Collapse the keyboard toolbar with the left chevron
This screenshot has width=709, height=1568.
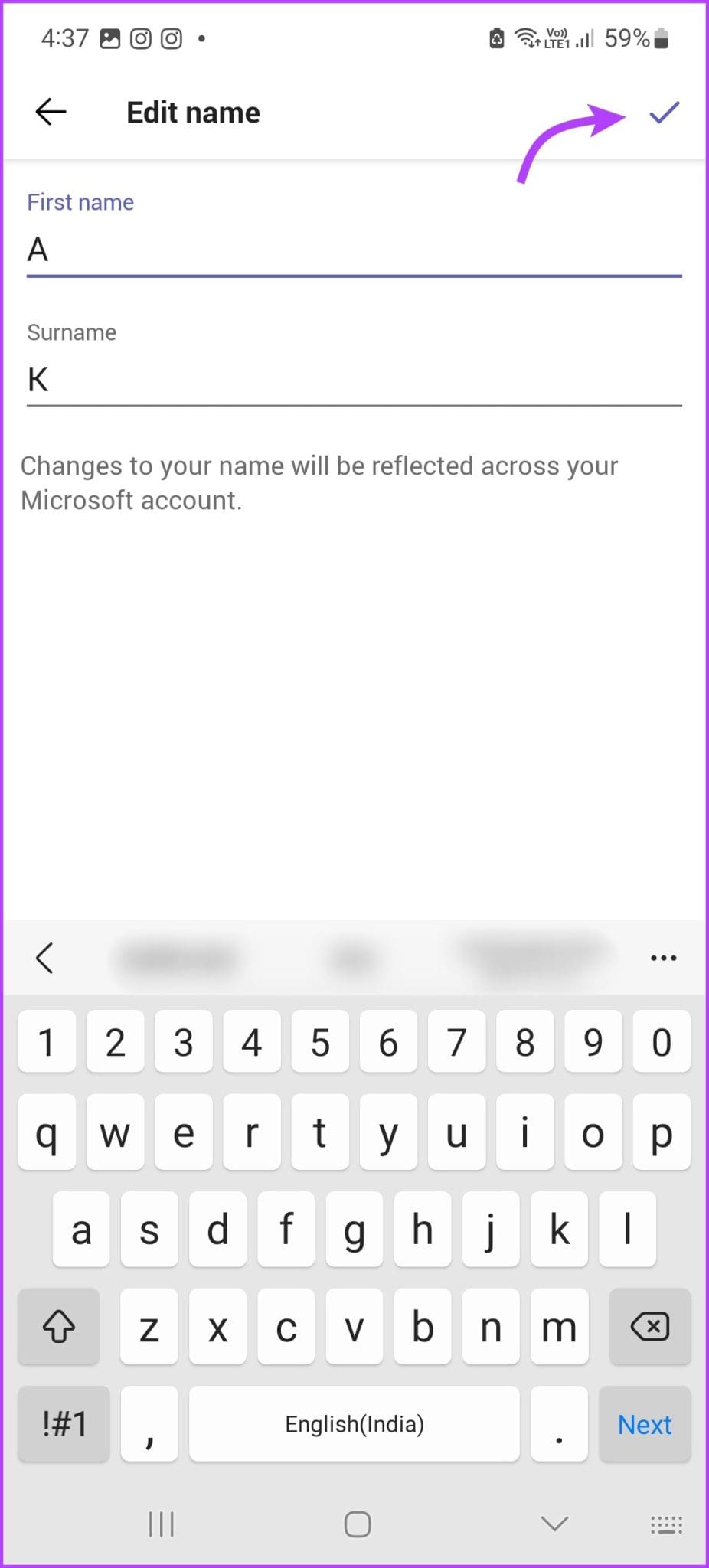(44, 956)
